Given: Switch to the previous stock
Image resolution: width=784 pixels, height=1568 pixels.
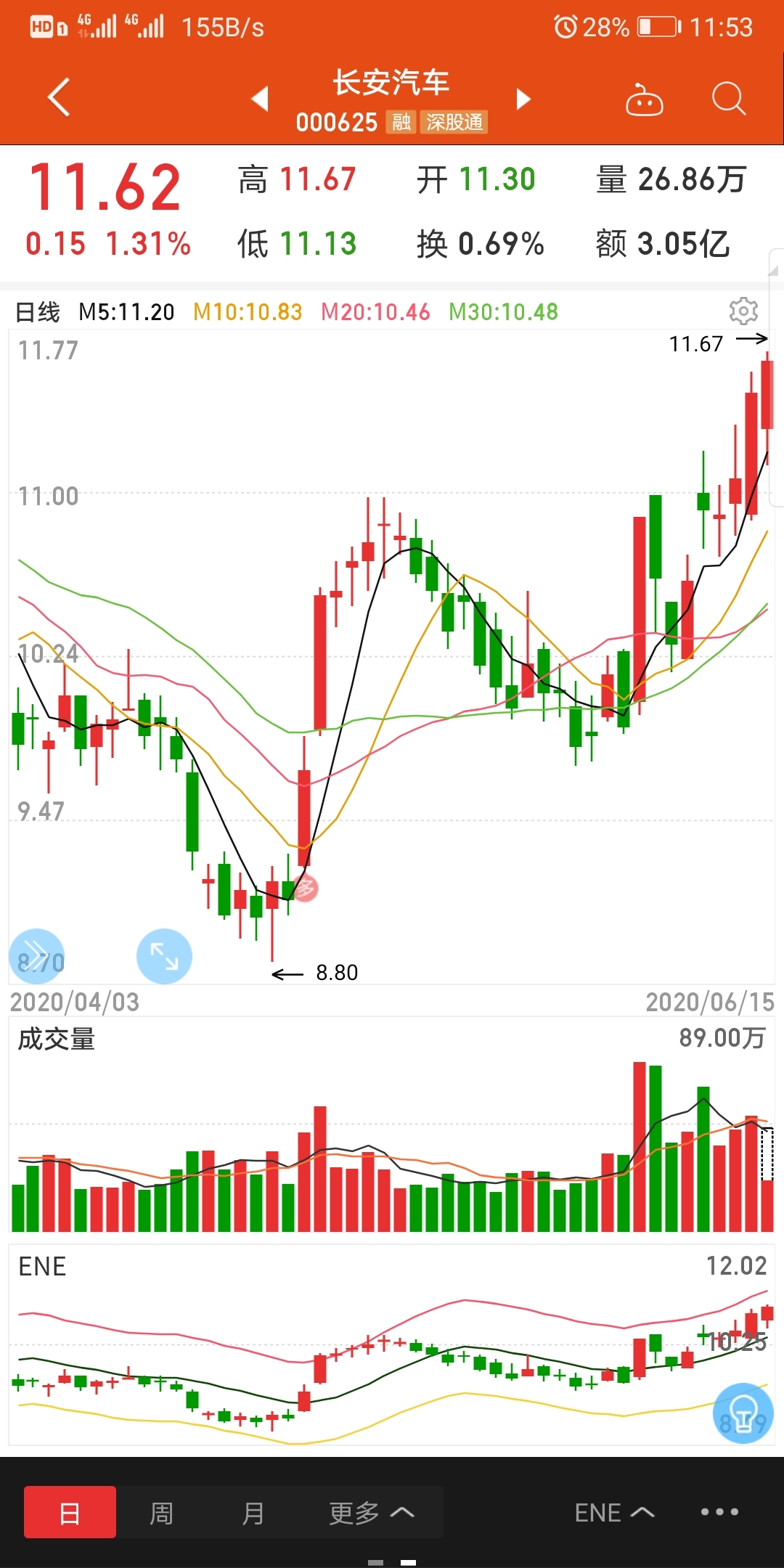Looking at the screenshot, I should (260, 99).
